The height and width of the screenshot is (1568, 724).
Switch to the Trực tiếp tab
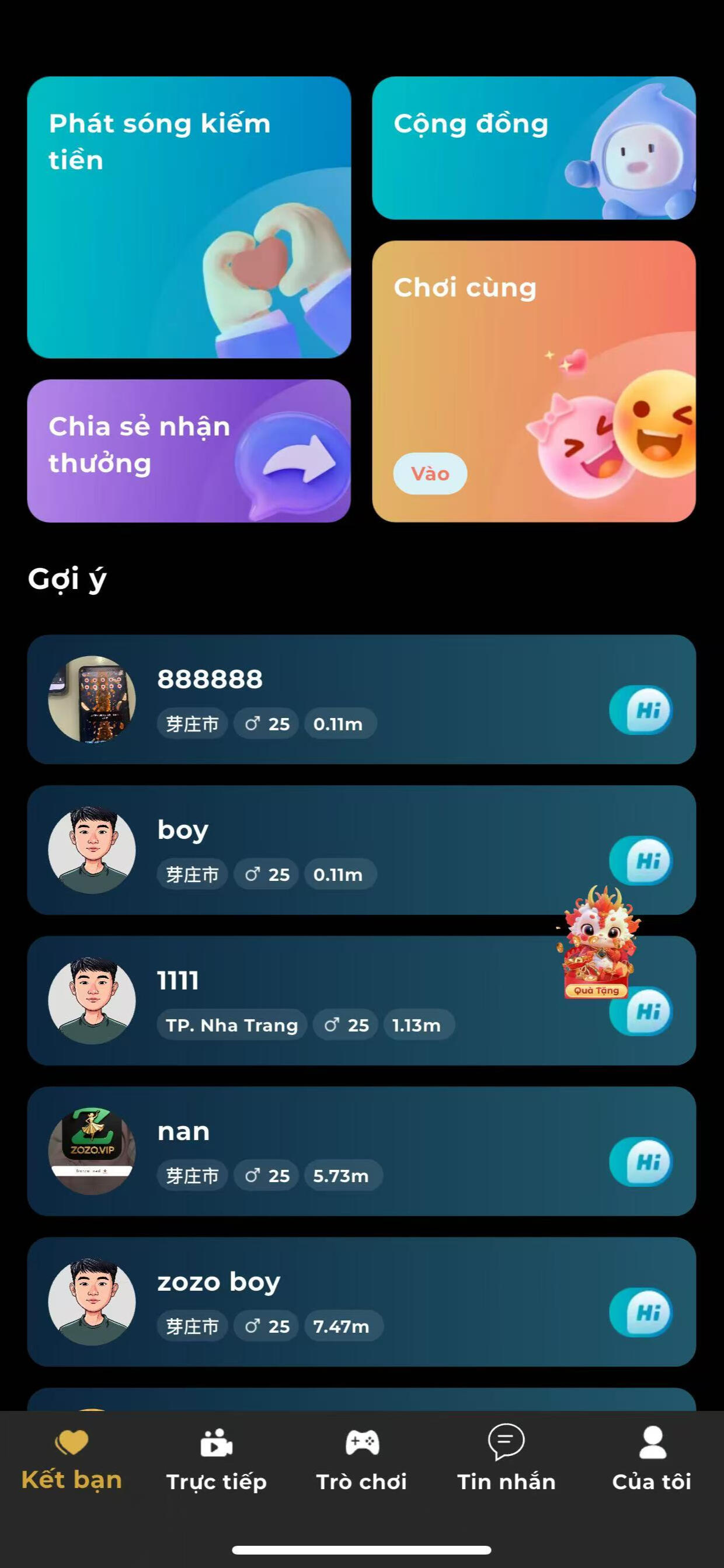pos(216,1459)
